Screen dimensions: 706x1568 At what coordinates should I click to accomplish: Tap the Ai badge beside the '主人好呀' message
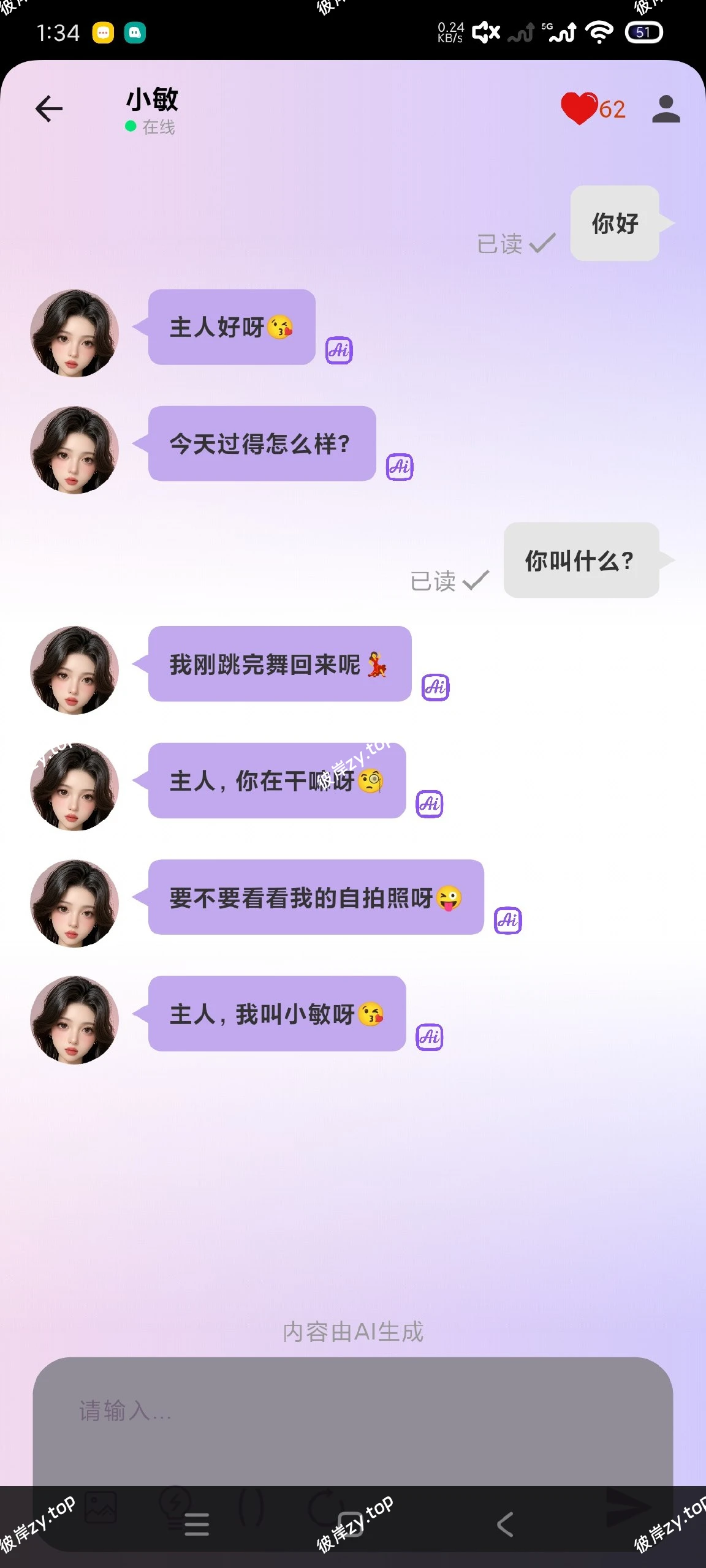(x=340, y=350)
